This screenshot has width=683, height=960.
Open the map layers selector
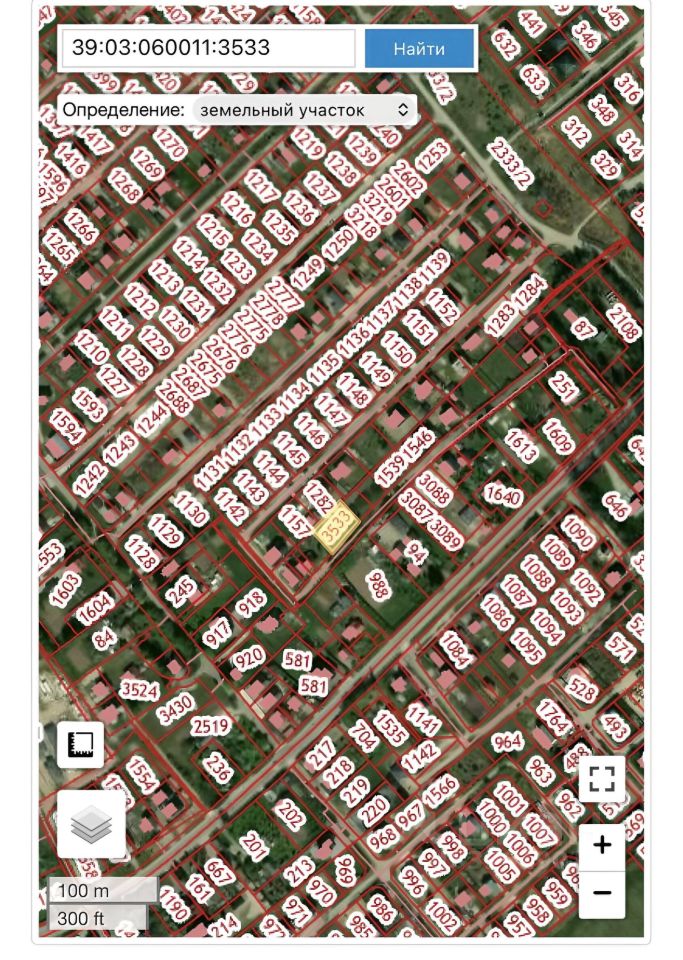(x=91, y=824)
